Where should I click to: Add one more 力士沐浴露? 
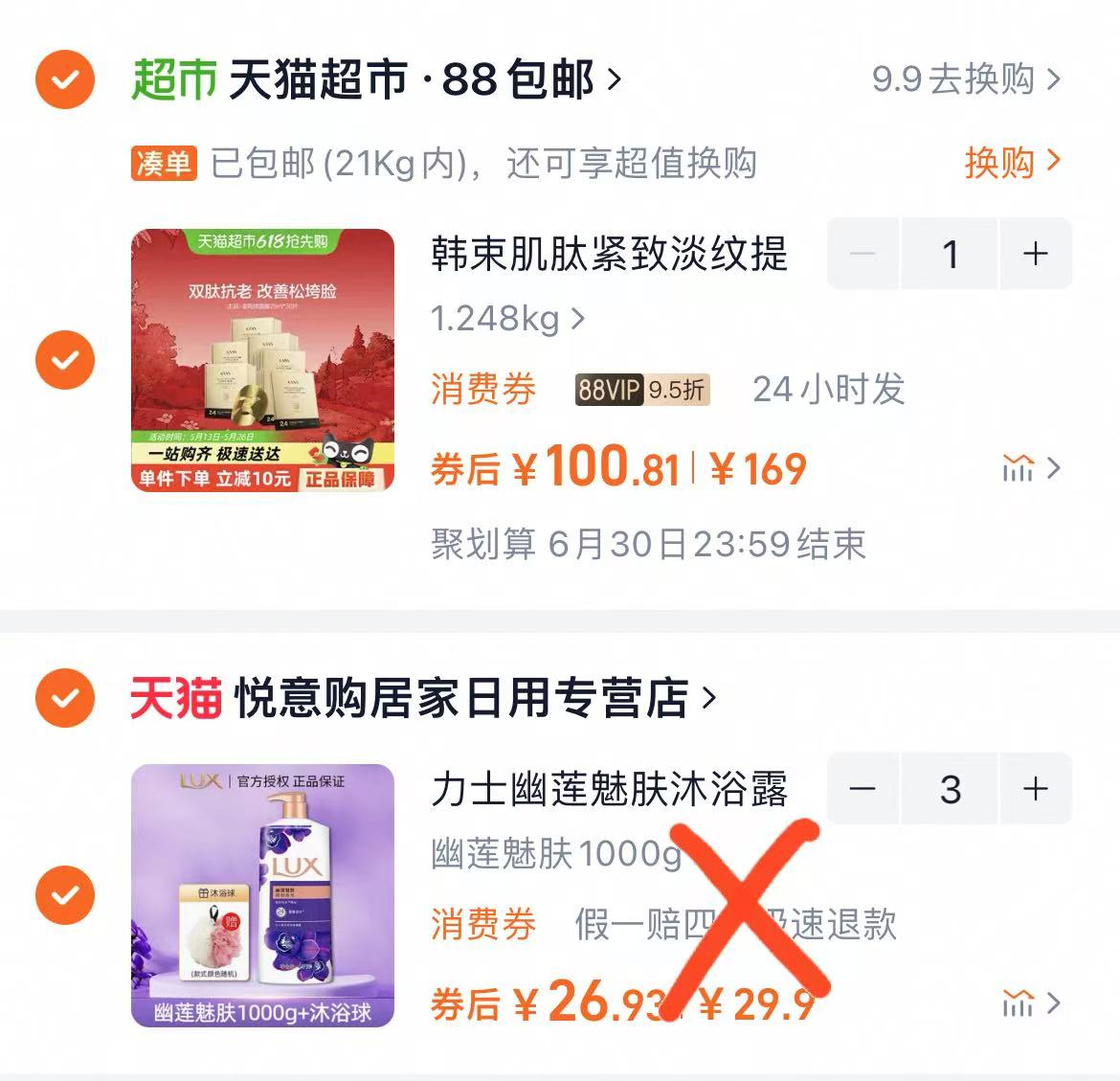pyautogui.click(x=1035, y=789)
